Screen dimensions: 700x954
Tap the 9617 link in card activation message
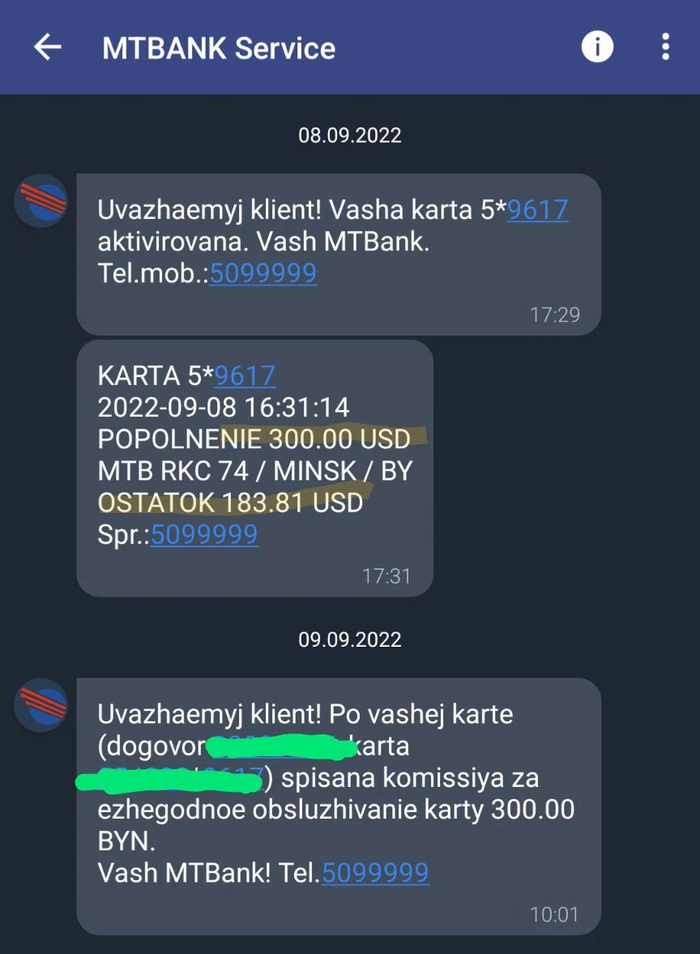click(538, 210)
